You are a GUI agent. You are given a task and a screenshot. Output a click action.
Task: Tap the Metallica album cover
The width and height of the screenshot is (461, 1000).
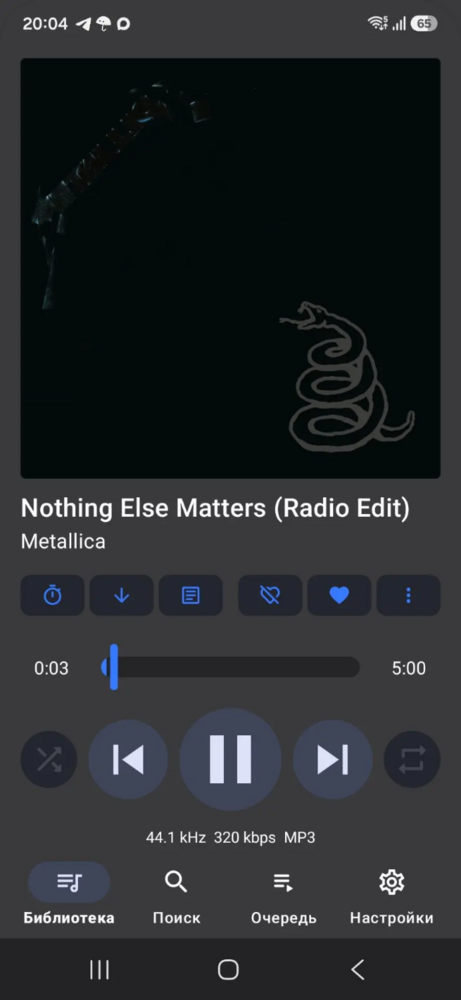(x=230, y=268)
